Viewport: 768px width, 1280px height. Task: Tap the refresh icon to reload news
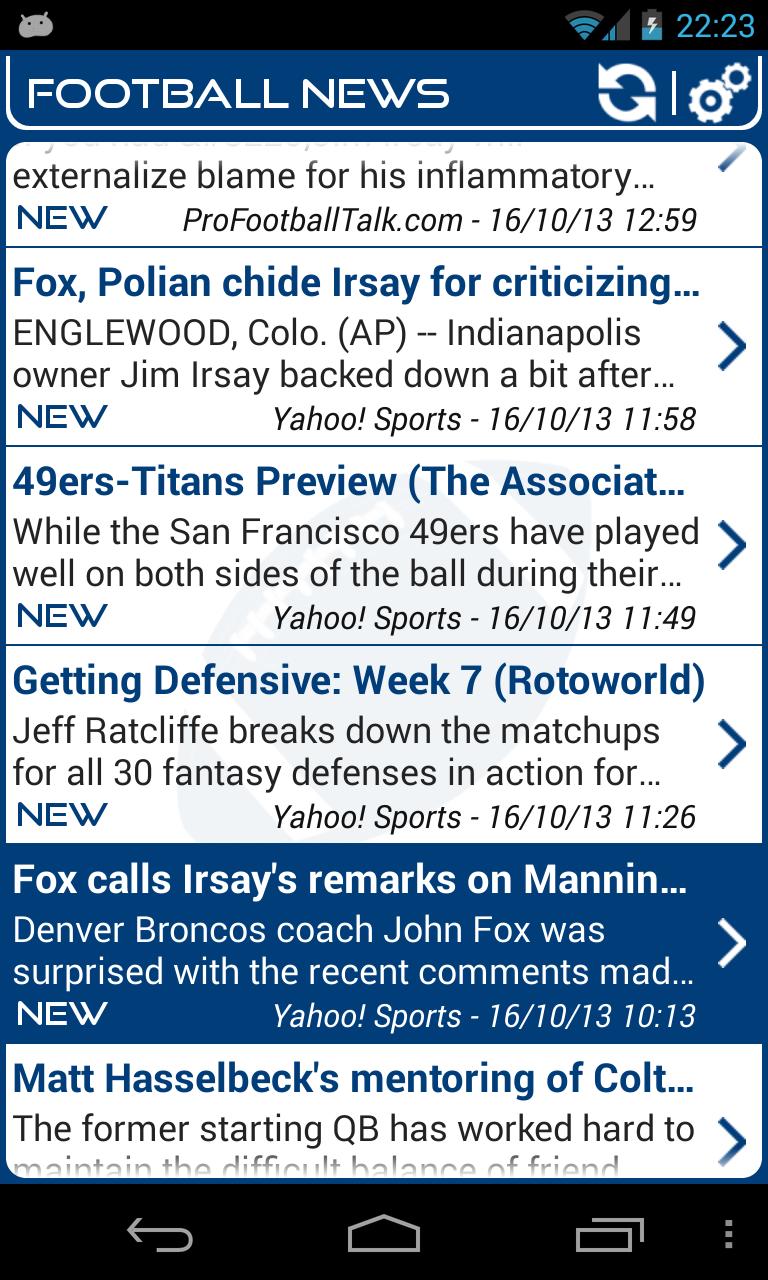(x=627, y=91)
